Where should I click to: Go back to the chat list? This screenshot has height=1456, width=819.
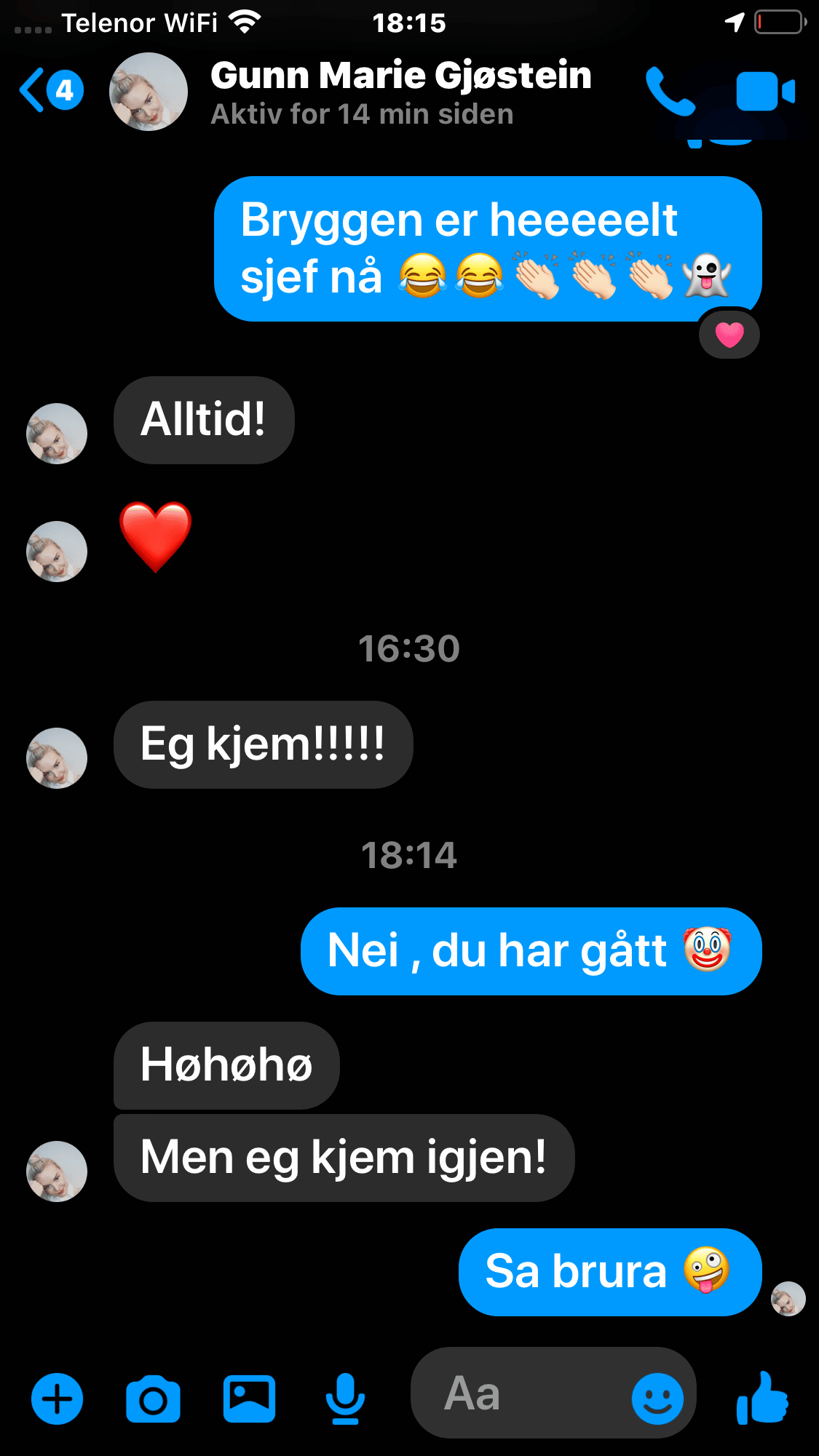coord(50,91)
